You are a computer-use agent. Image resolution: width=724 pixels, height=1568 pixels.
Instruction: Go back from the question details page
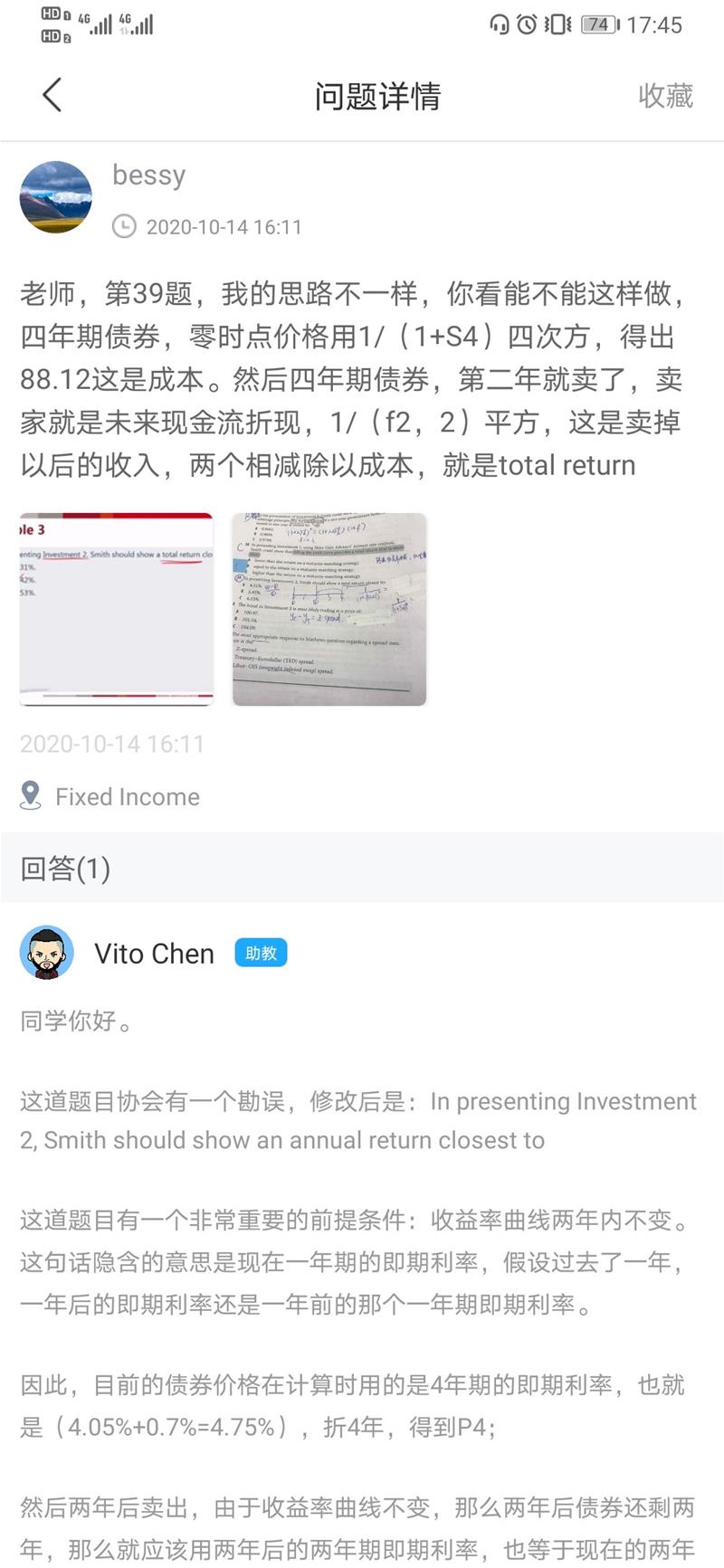[52, 95]
